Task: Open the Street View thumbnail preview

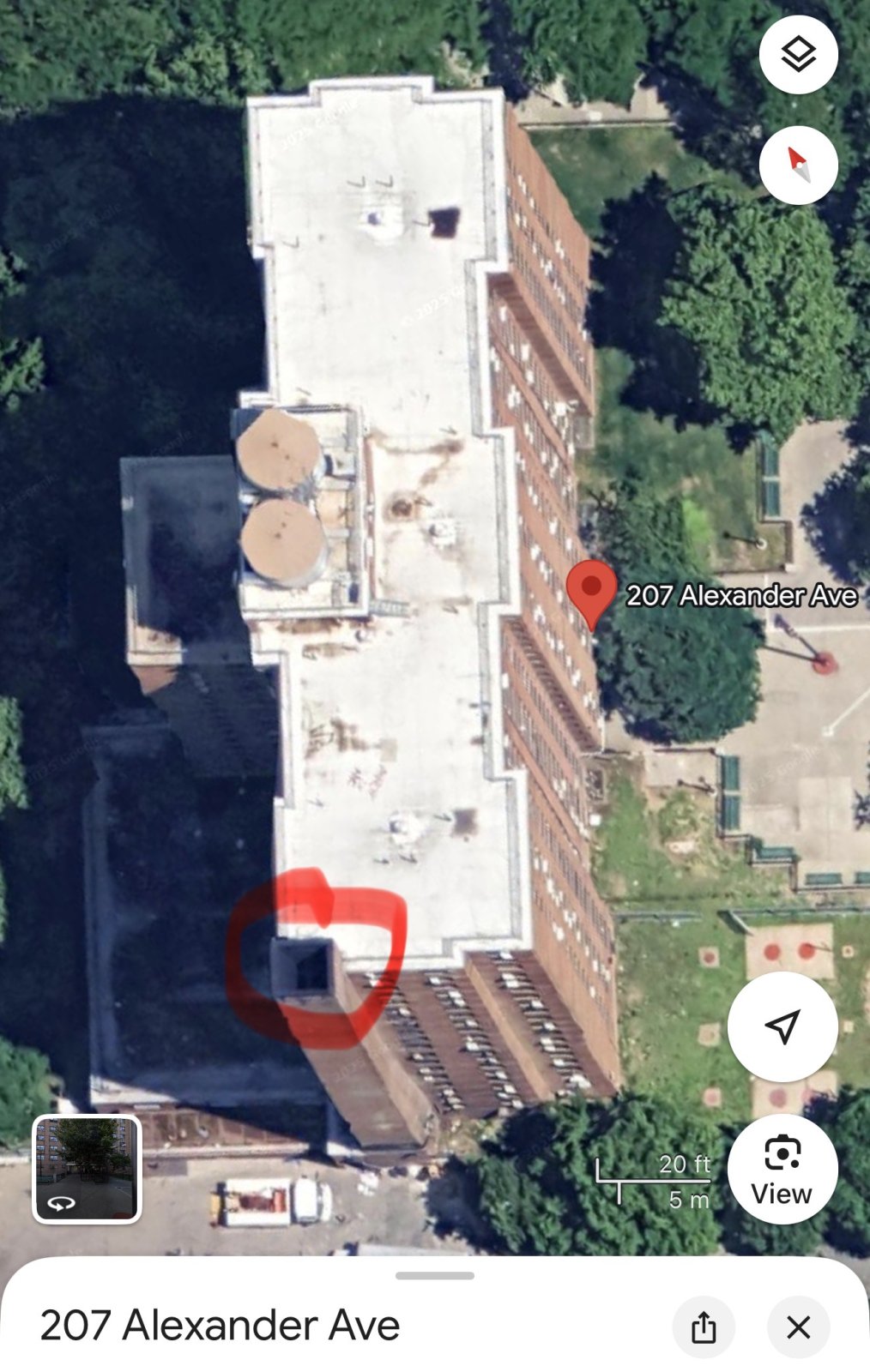Action: point(87,1168)
